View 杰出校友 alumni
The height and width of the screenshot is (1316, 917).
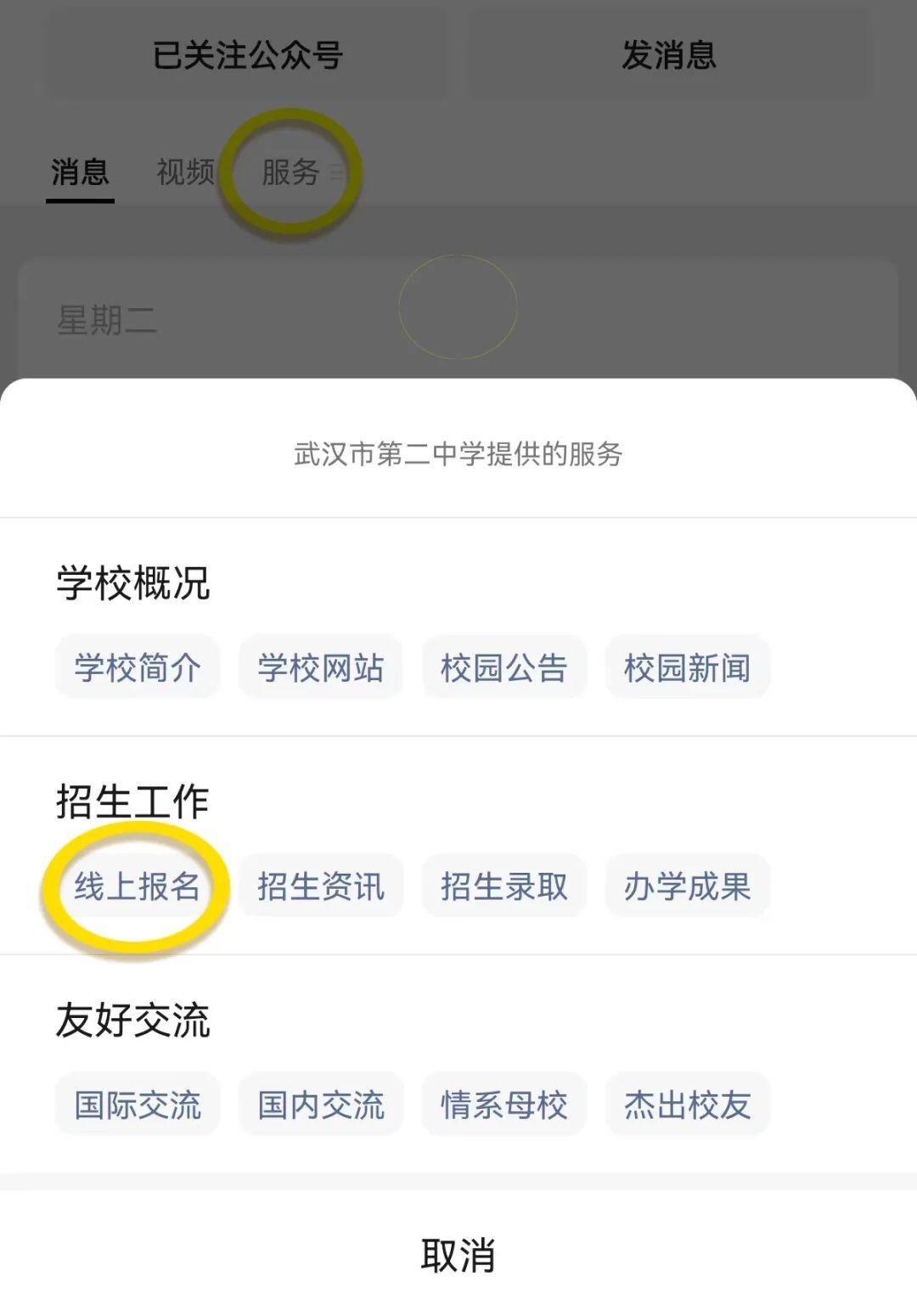[688, 1105]
